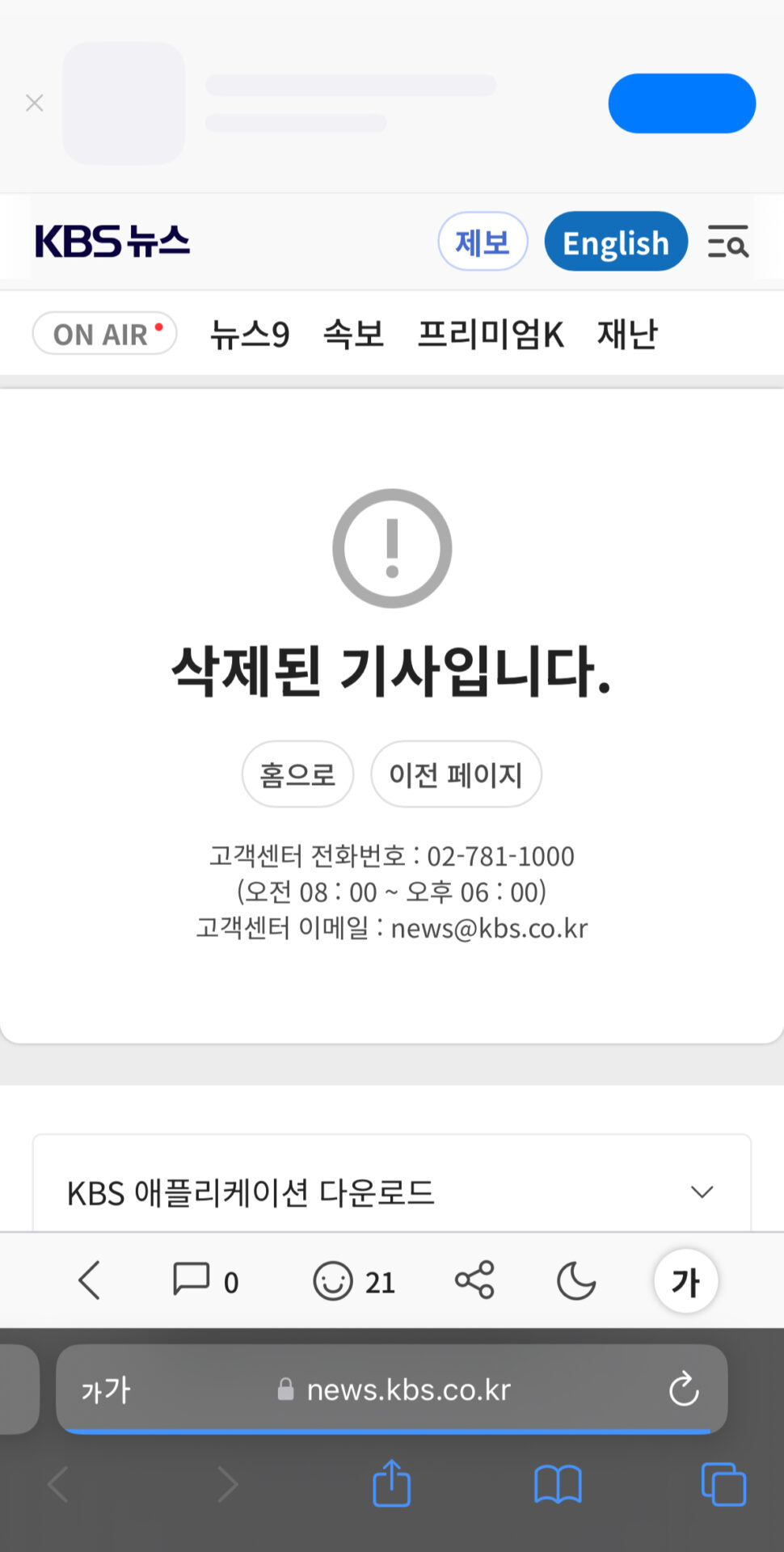
Task: Go to the 속보 tab
Action: (353, 334)
